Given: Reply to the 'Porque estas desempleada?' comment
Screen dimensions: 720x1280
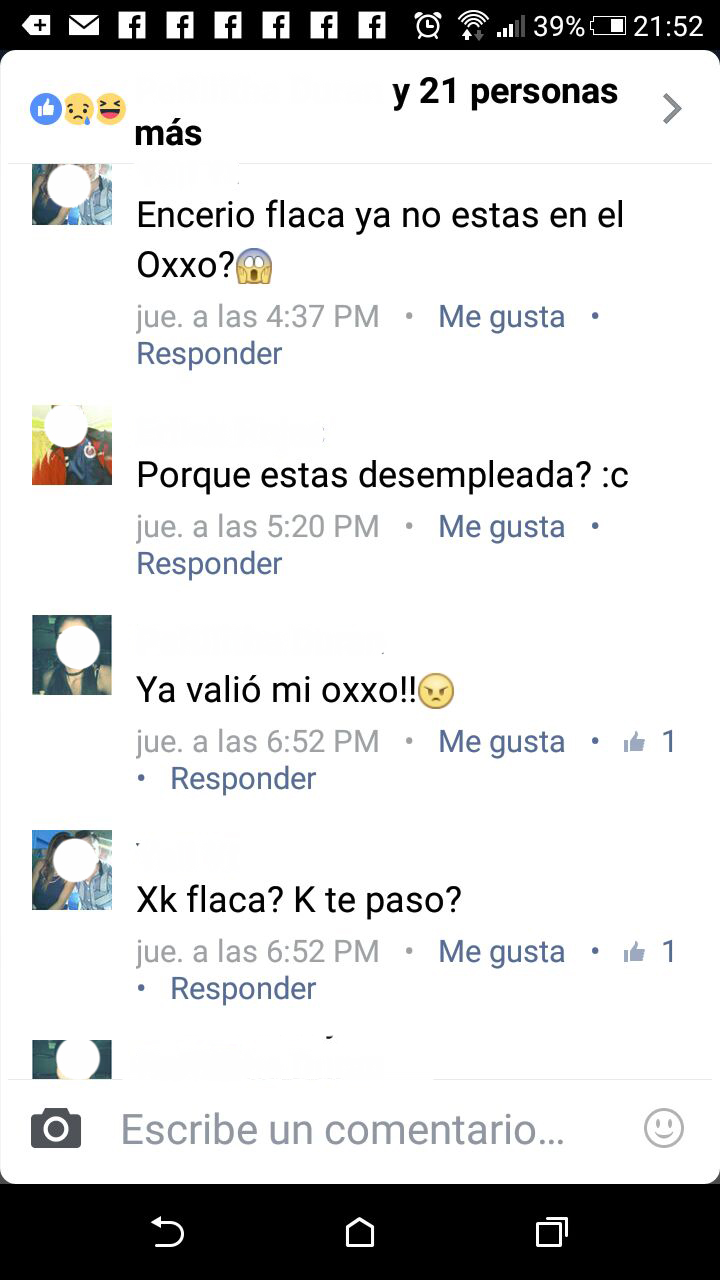Looking at the screenshot, I should 209,564.
